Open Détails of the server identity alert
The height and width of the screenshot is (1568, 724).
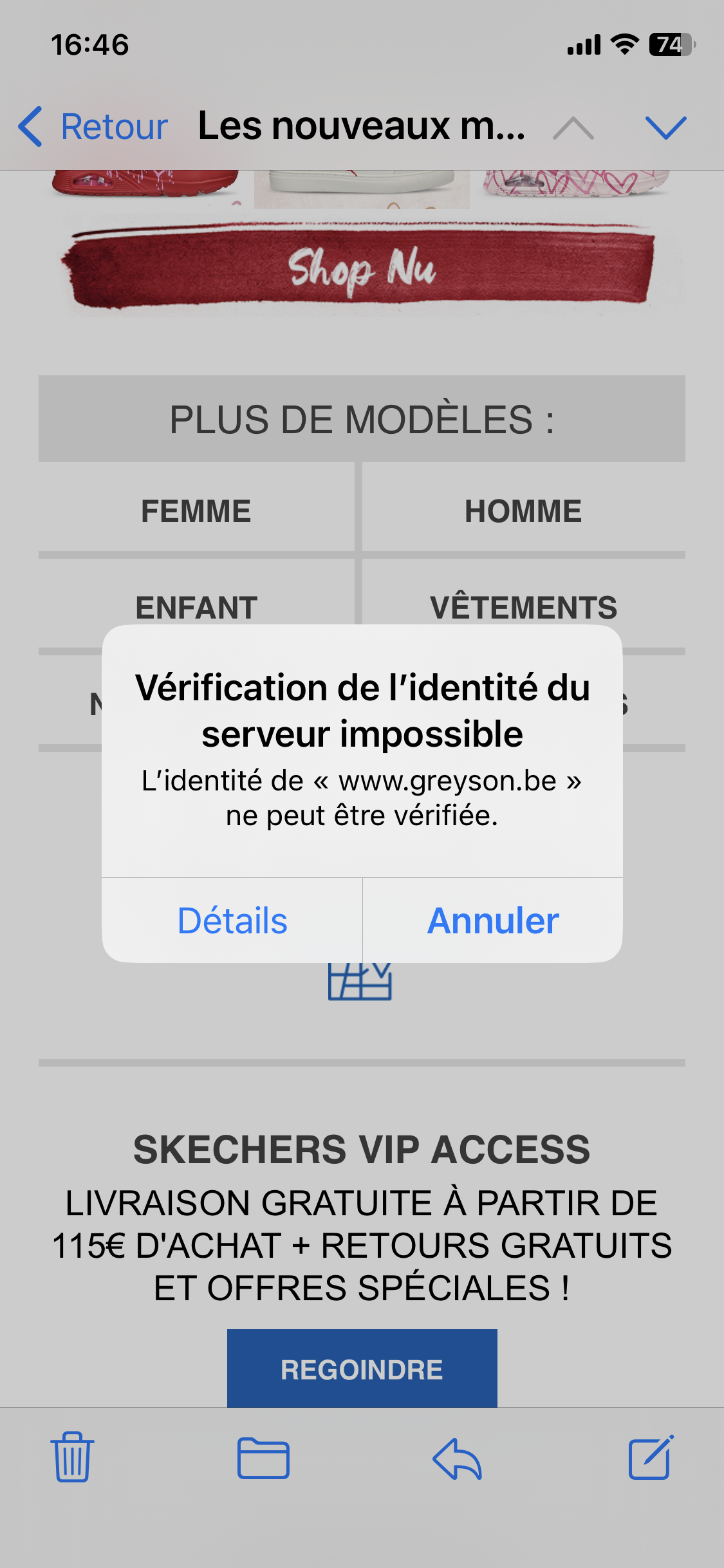click(232, 920)
